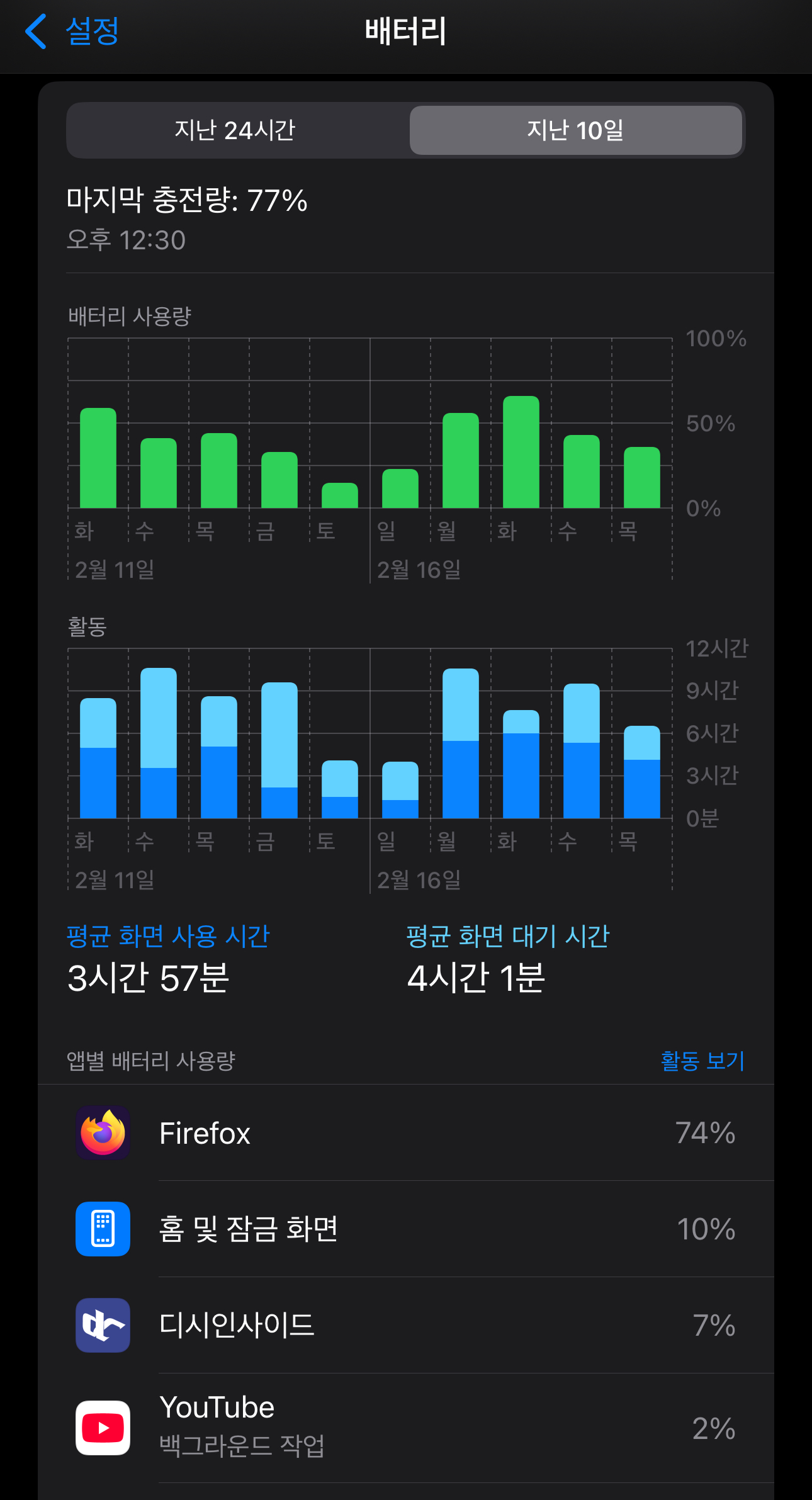Tap the YouTube battery usage row

click(x=405, y=1428)
